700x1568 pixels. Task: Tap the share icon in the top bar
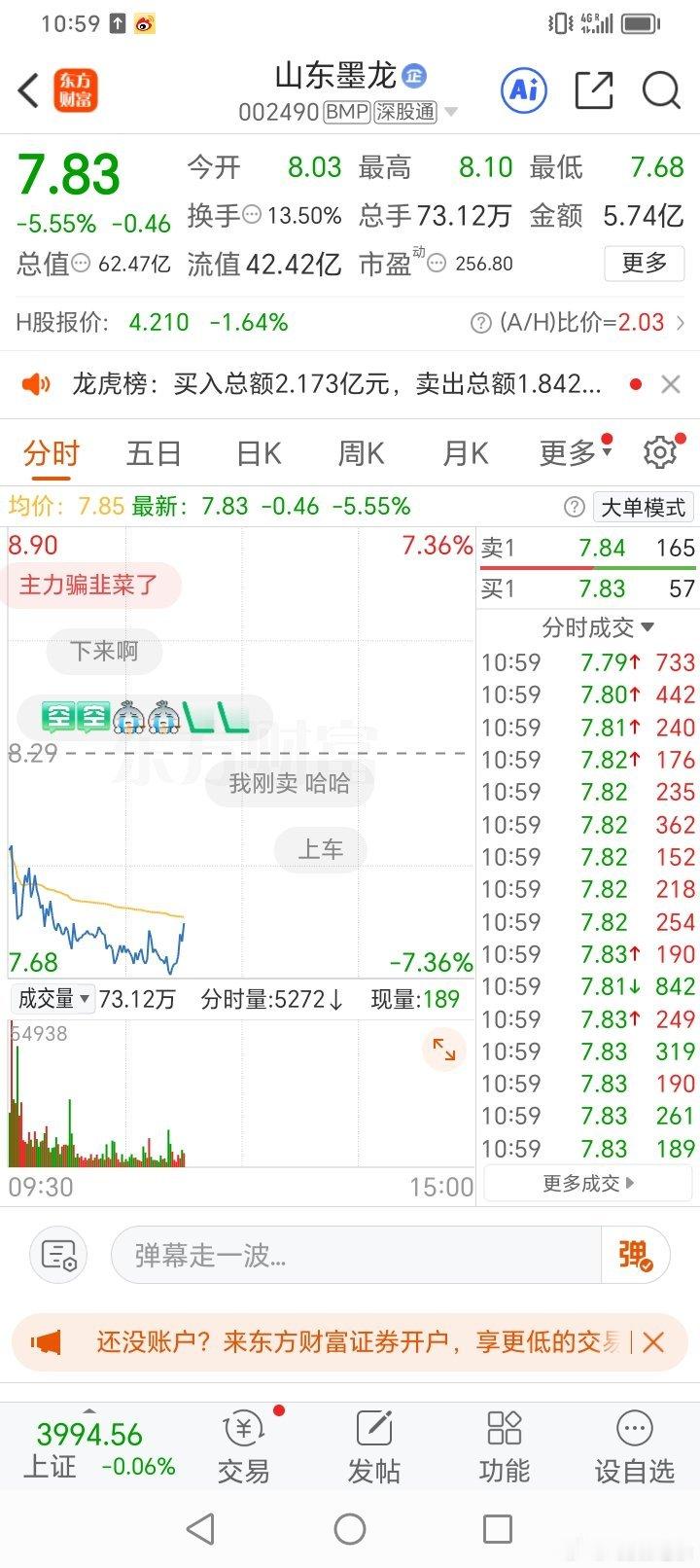pos(594,89)
